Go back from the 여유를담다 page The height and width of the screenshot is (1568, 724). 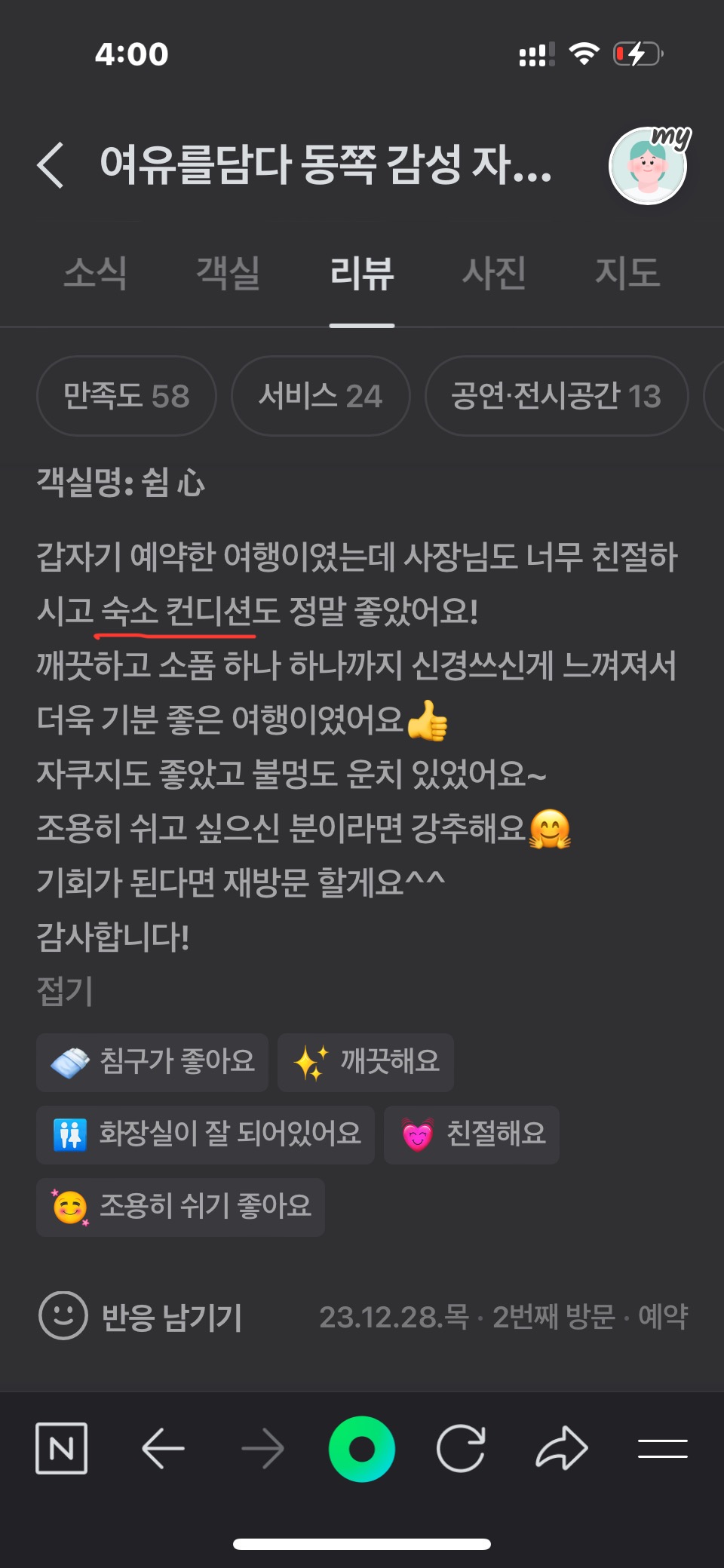51,164
